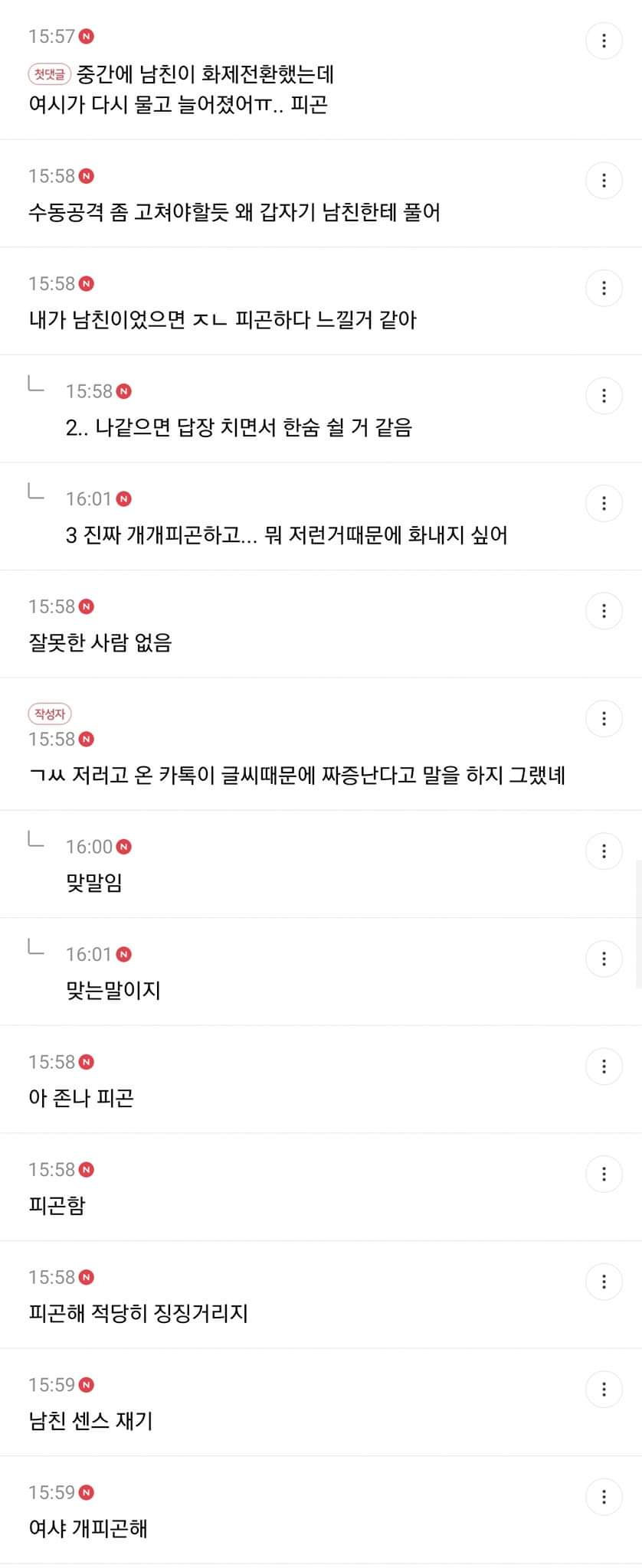Screen dimensions: 642x1568
Task: Open overflow menu on reply 2.. 나같으면 답장
Action: click(x=604, y=396)
